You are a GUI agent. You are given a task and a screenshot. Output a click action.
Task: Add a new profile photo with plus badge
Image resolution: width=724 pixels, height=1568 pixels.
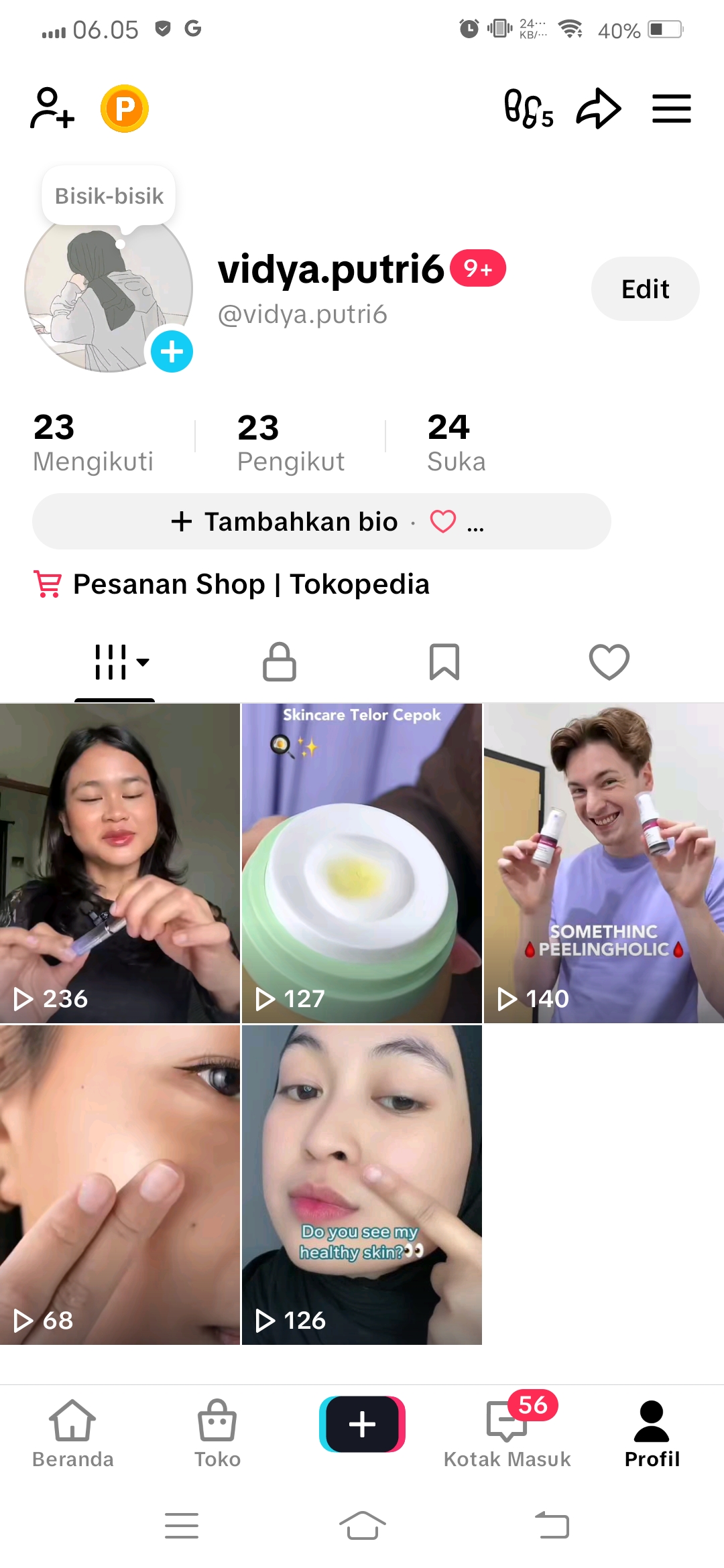click(172, 351)
